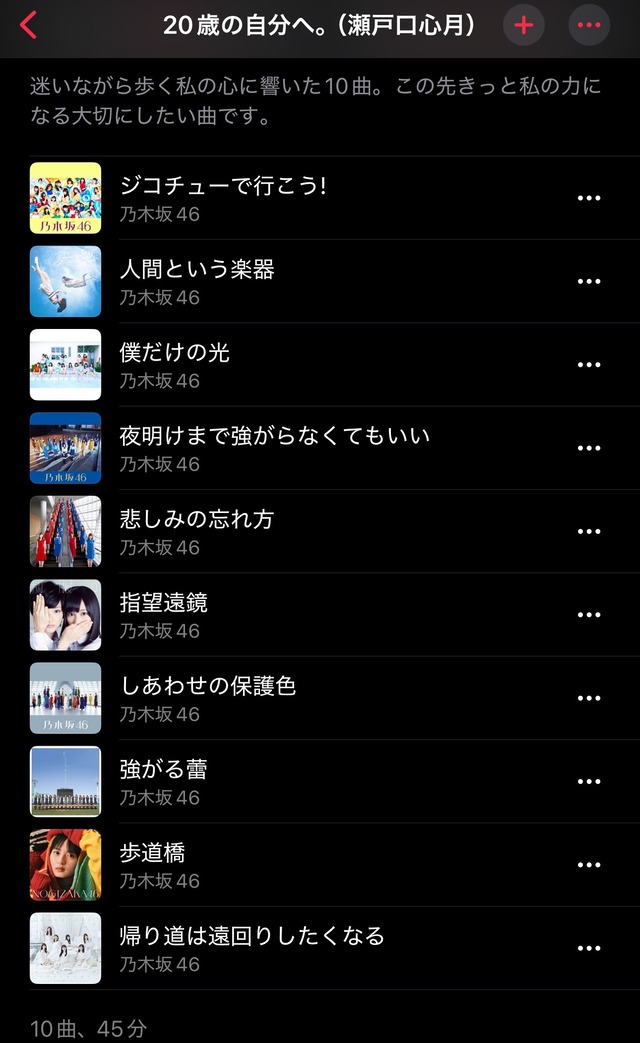Play 夜明けまで強がらなくてもいい
Screen dimensions: 640x1043
274,436
